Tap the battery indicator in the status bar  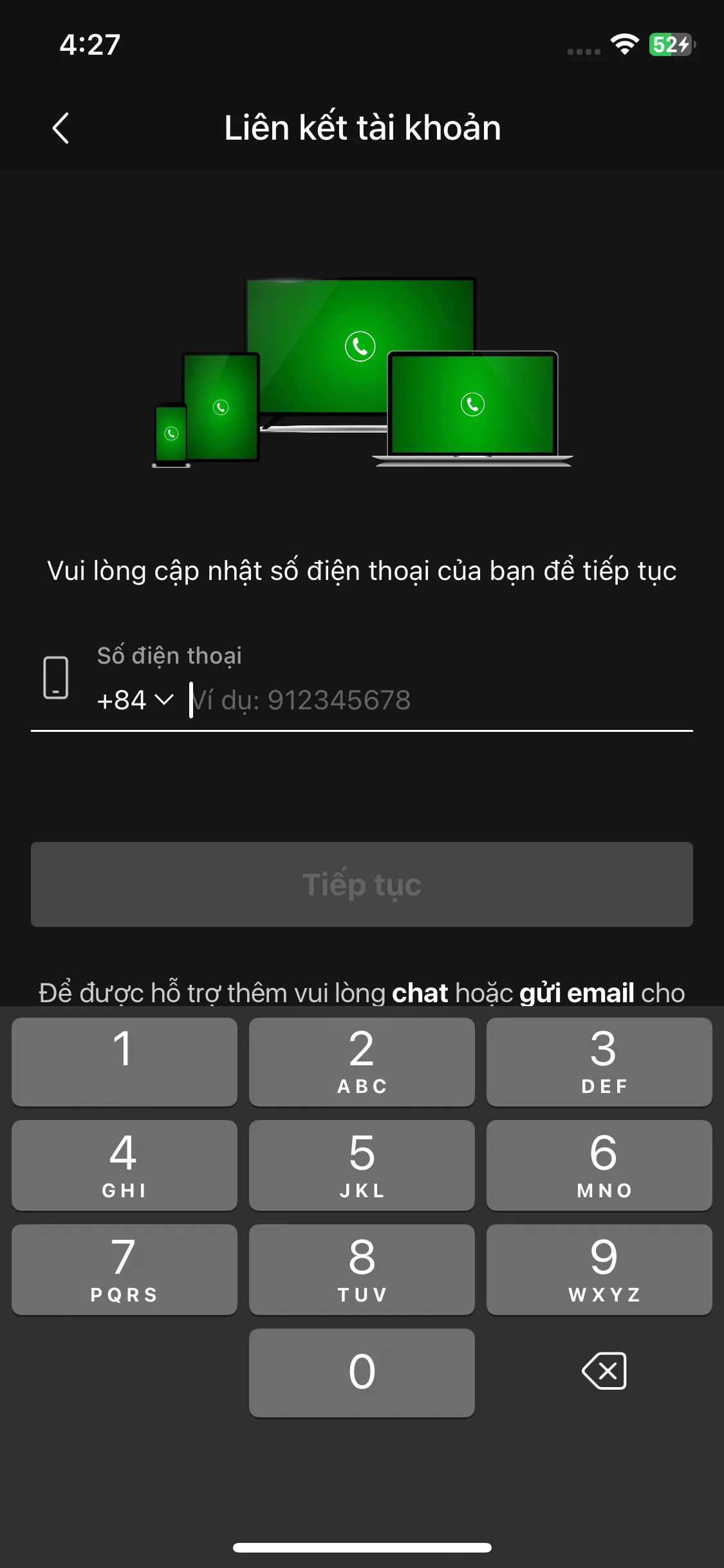pyautogui.click(x=669, y=45)
